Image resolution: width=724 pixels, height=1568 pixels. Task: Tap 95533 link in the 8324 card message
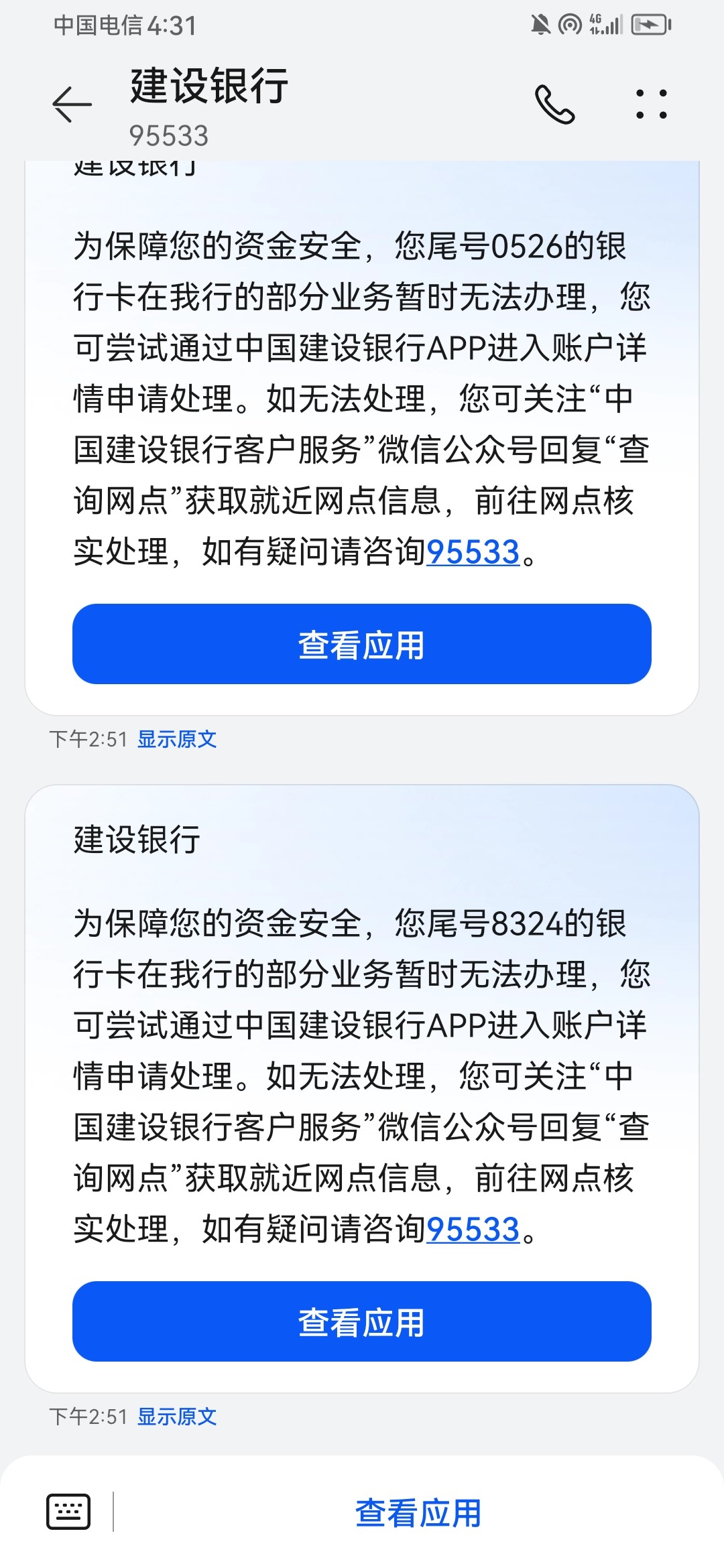point(473,1230)
